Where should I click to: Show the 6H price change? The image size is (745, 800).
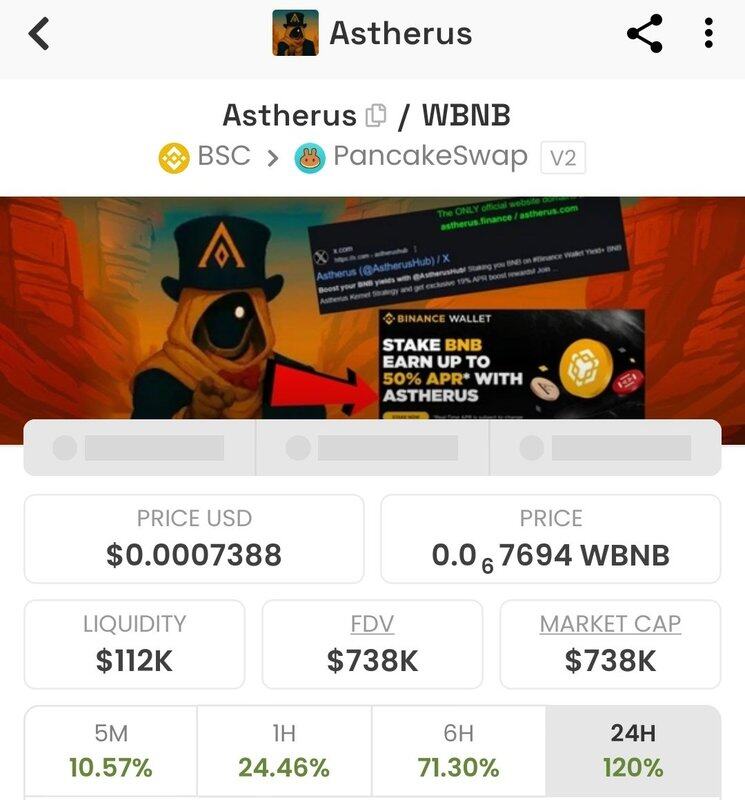pos(458,750)
